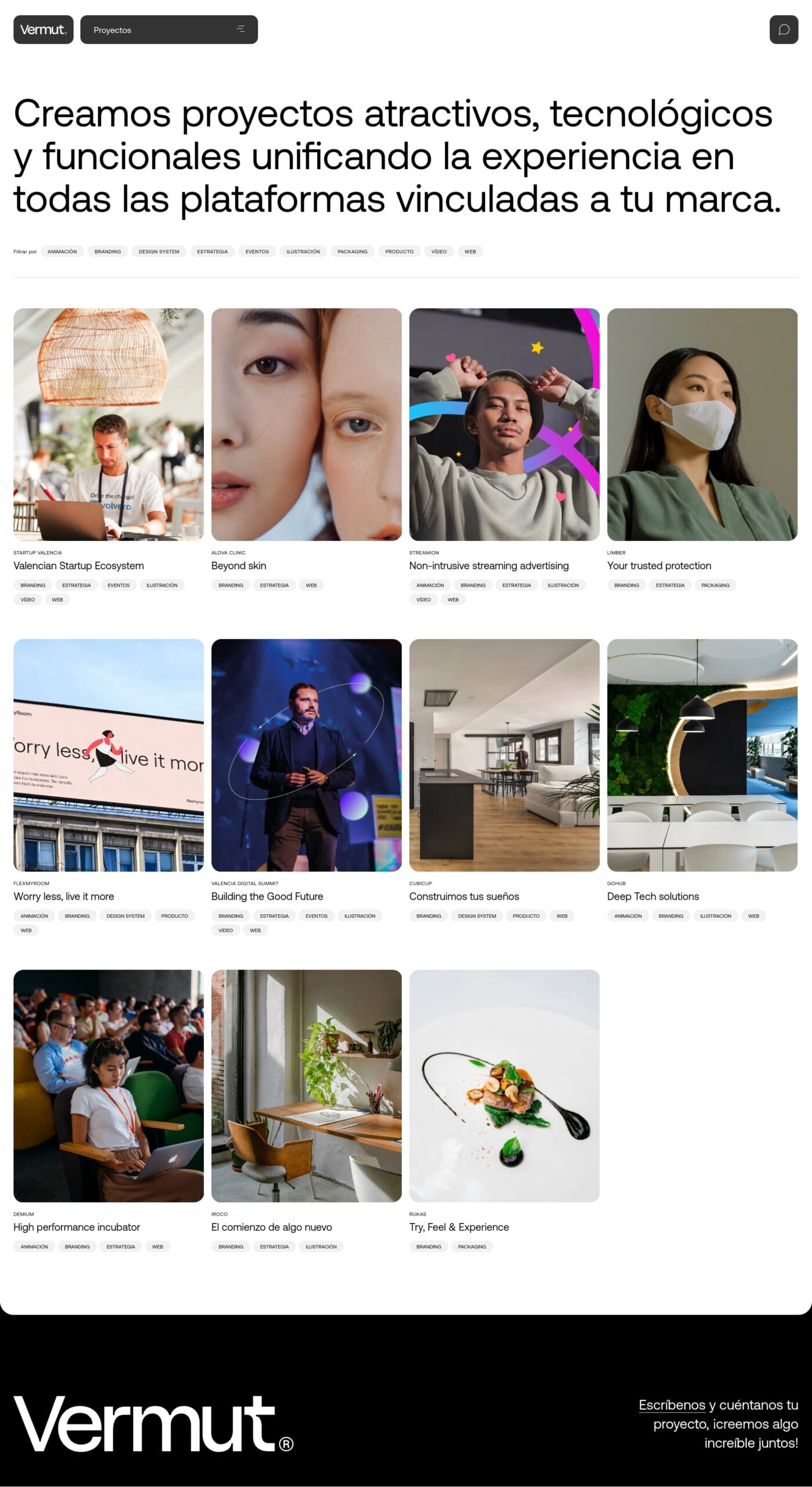
Task: Follow the Escríbenos link in footer
Action: point(671,1405)
